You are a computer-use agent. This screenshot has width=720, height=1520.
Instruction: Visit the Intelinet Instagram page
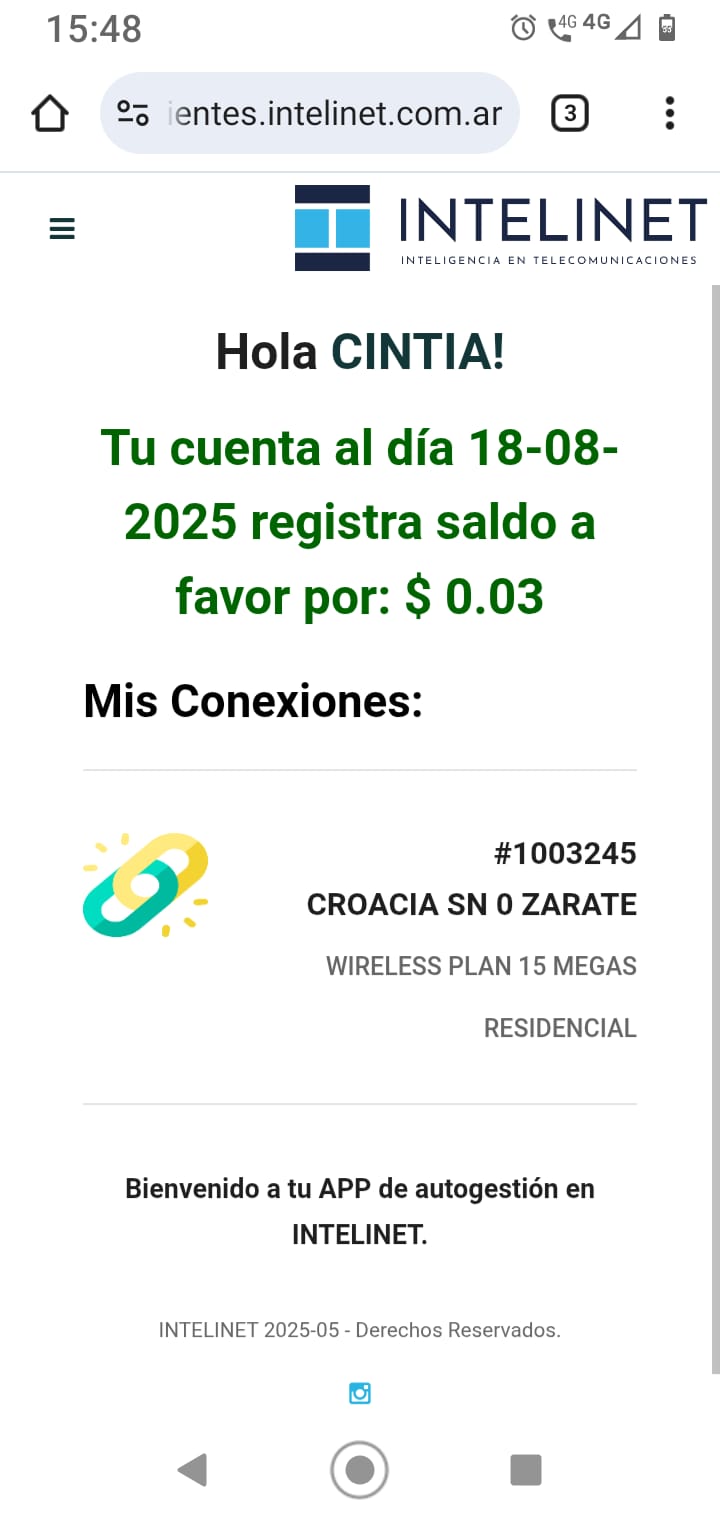[x=360, y=1393]
